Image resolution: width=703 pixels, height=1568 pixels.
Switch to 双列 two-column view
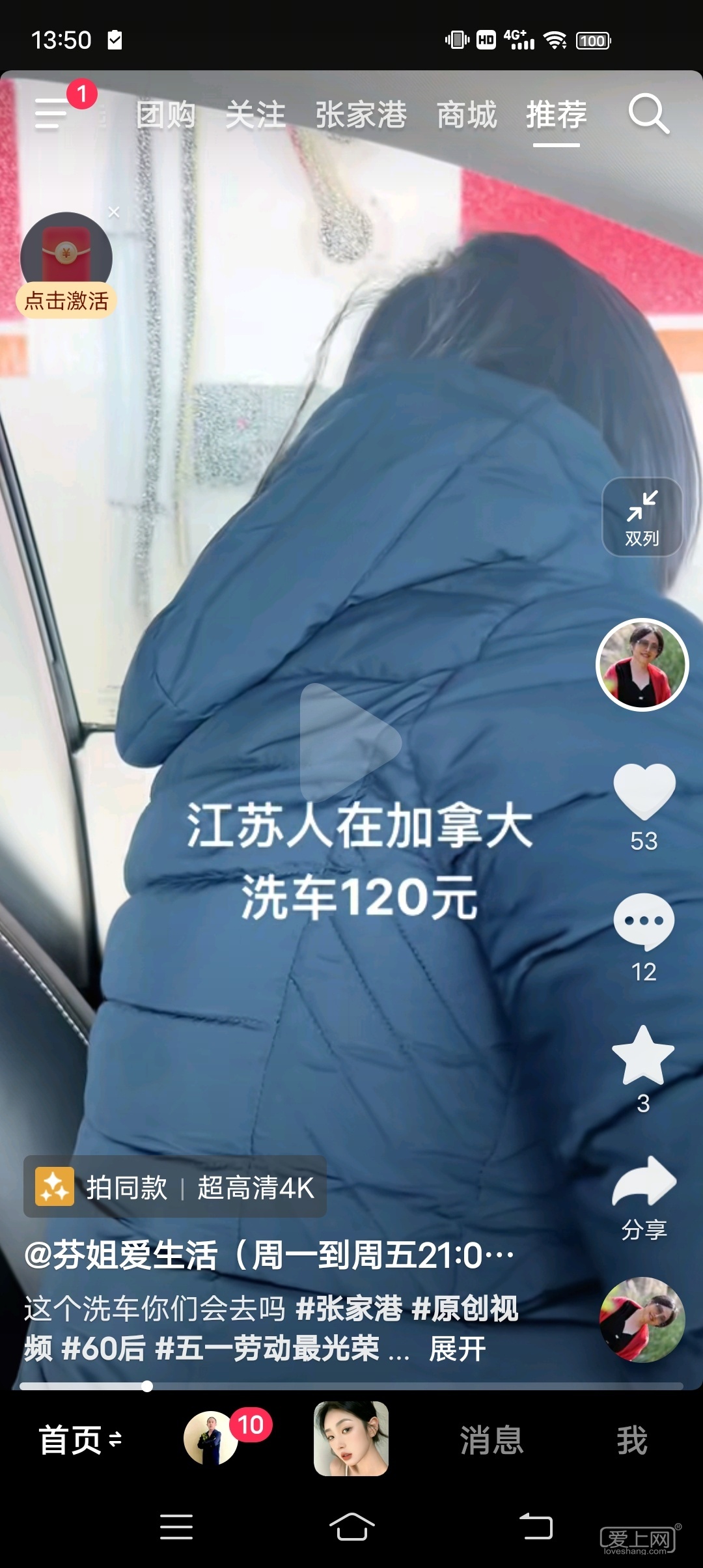click(642, 517)
